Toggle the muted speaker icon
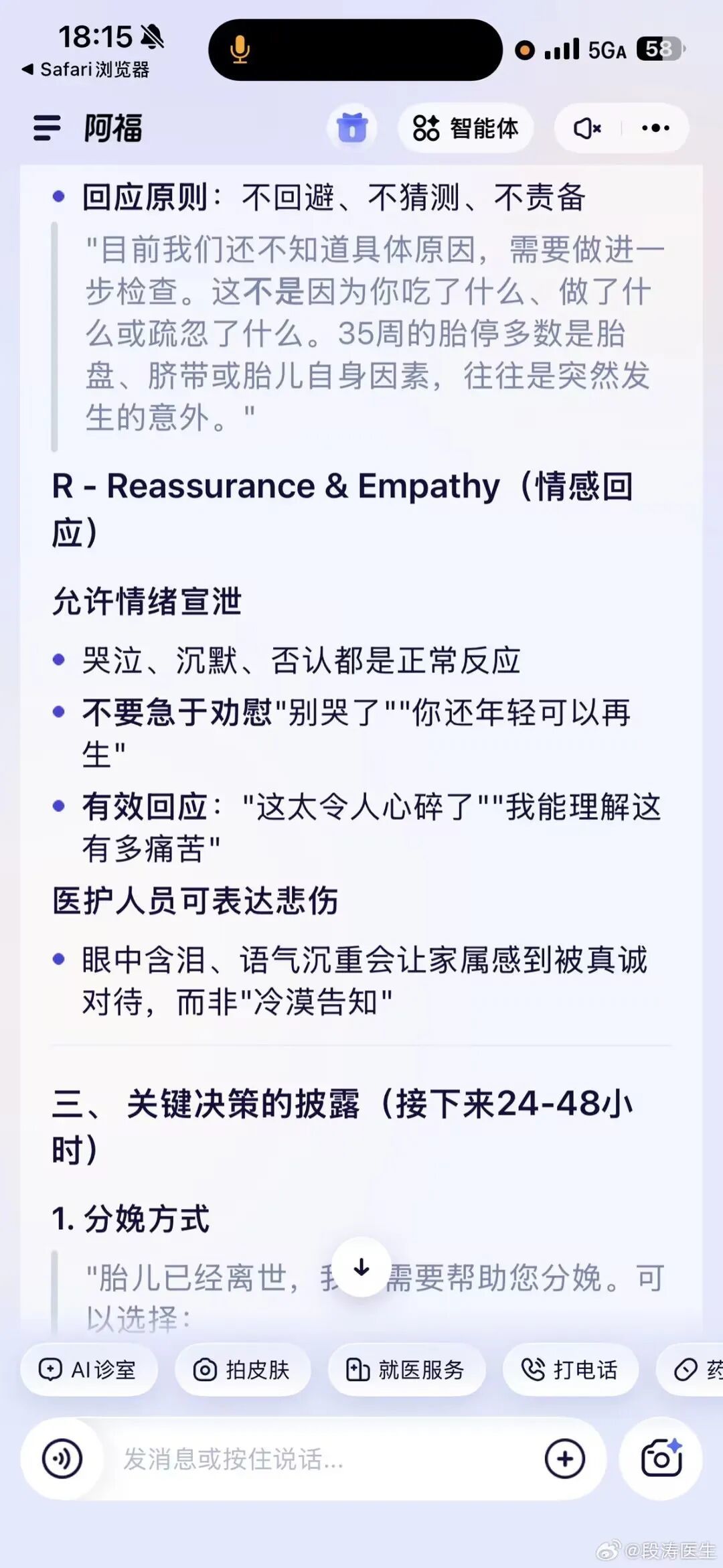Screen dimensions: 723x1568 click(587, 128)
